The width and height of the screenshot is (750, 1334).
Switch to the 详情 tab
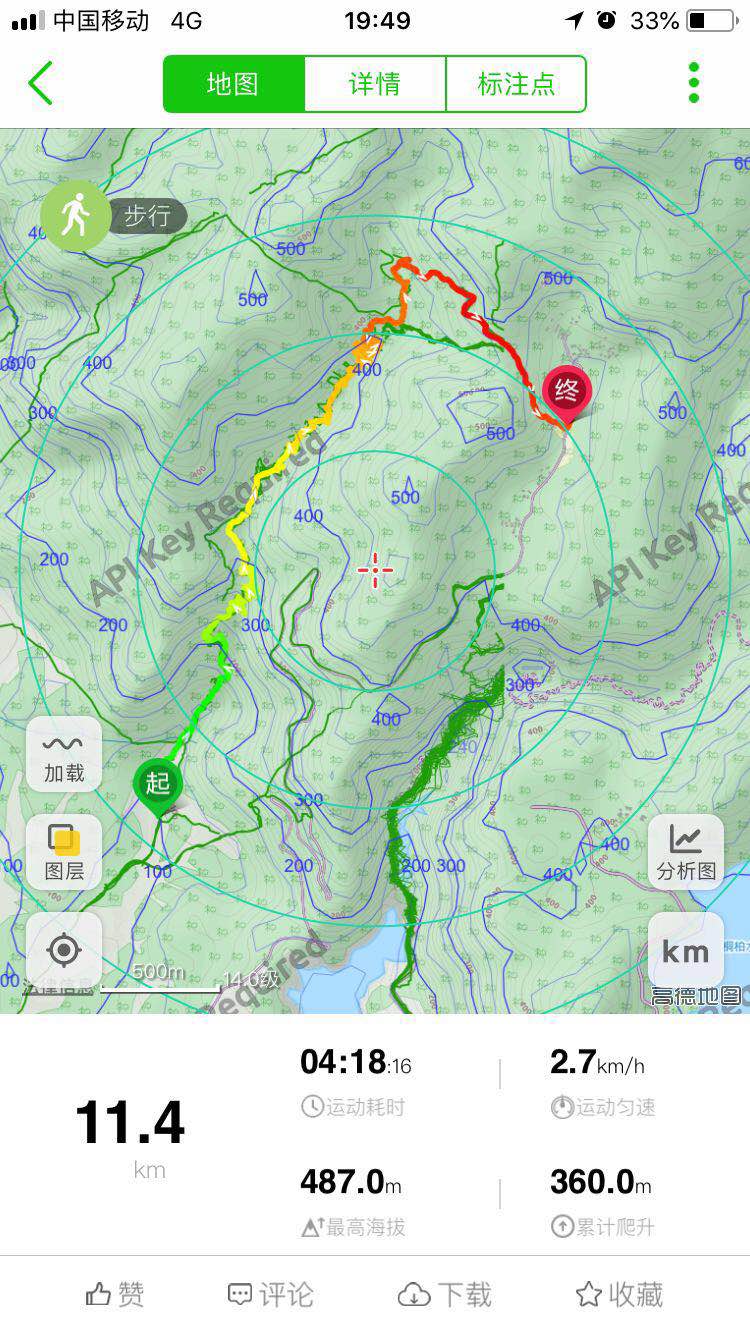click(x=375, y=84)
